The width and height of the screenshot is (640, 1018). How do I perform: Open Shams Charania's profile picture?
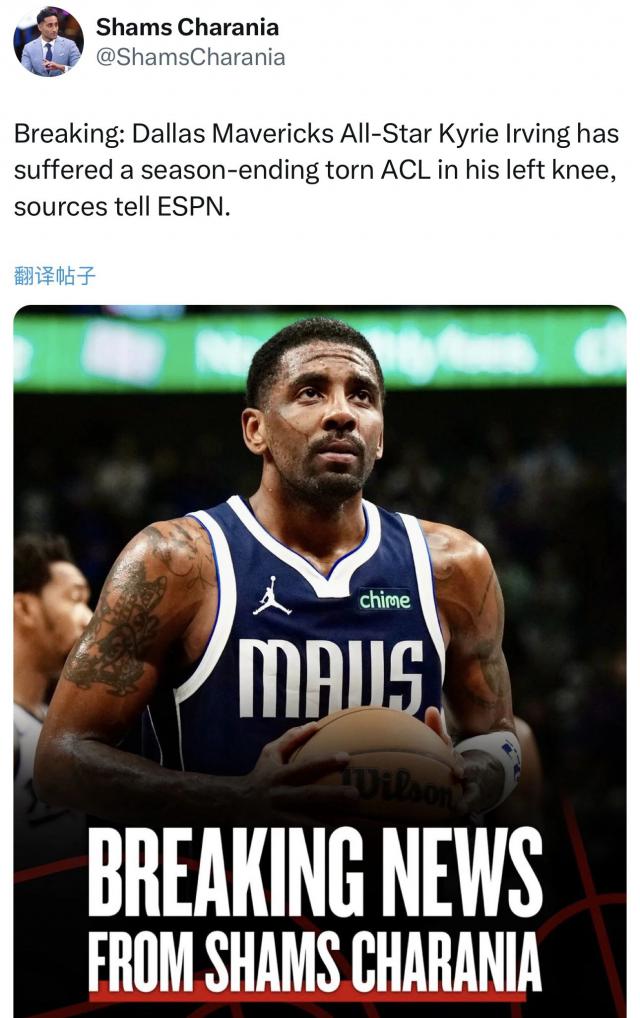click(x=48, y=42)
